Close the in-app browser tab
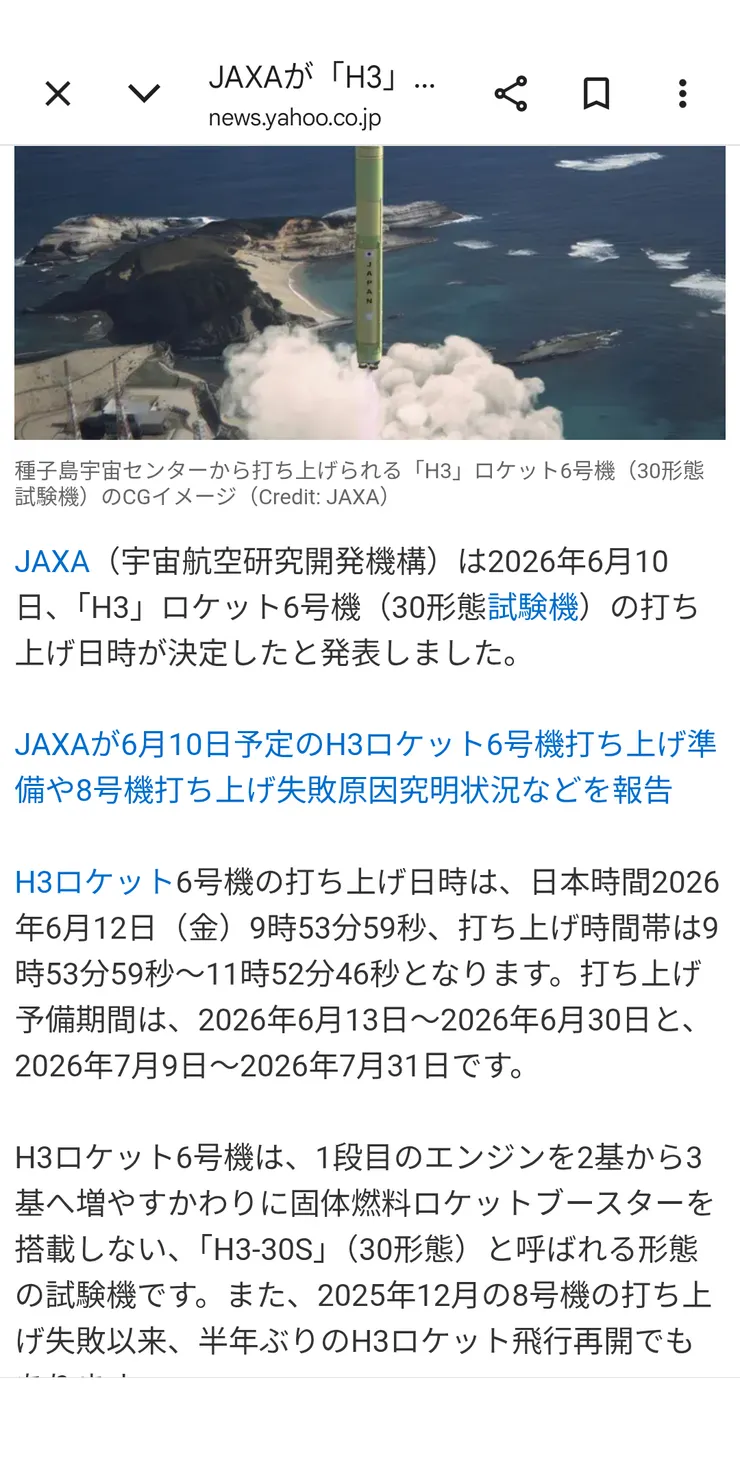740x1480 pixels. click(x=58, y=94)
